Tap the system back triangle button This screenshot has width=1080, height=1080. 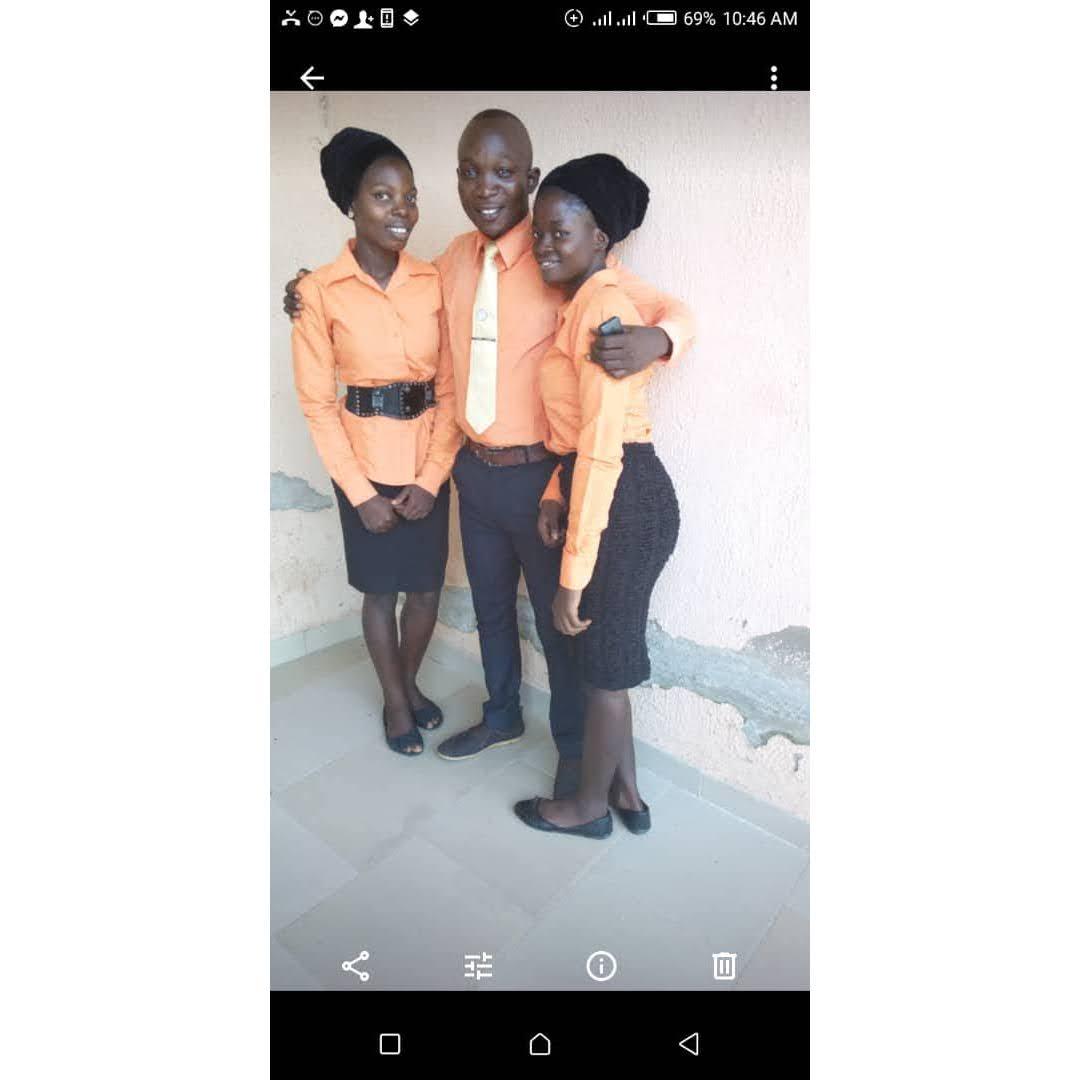click(688, 1044)
